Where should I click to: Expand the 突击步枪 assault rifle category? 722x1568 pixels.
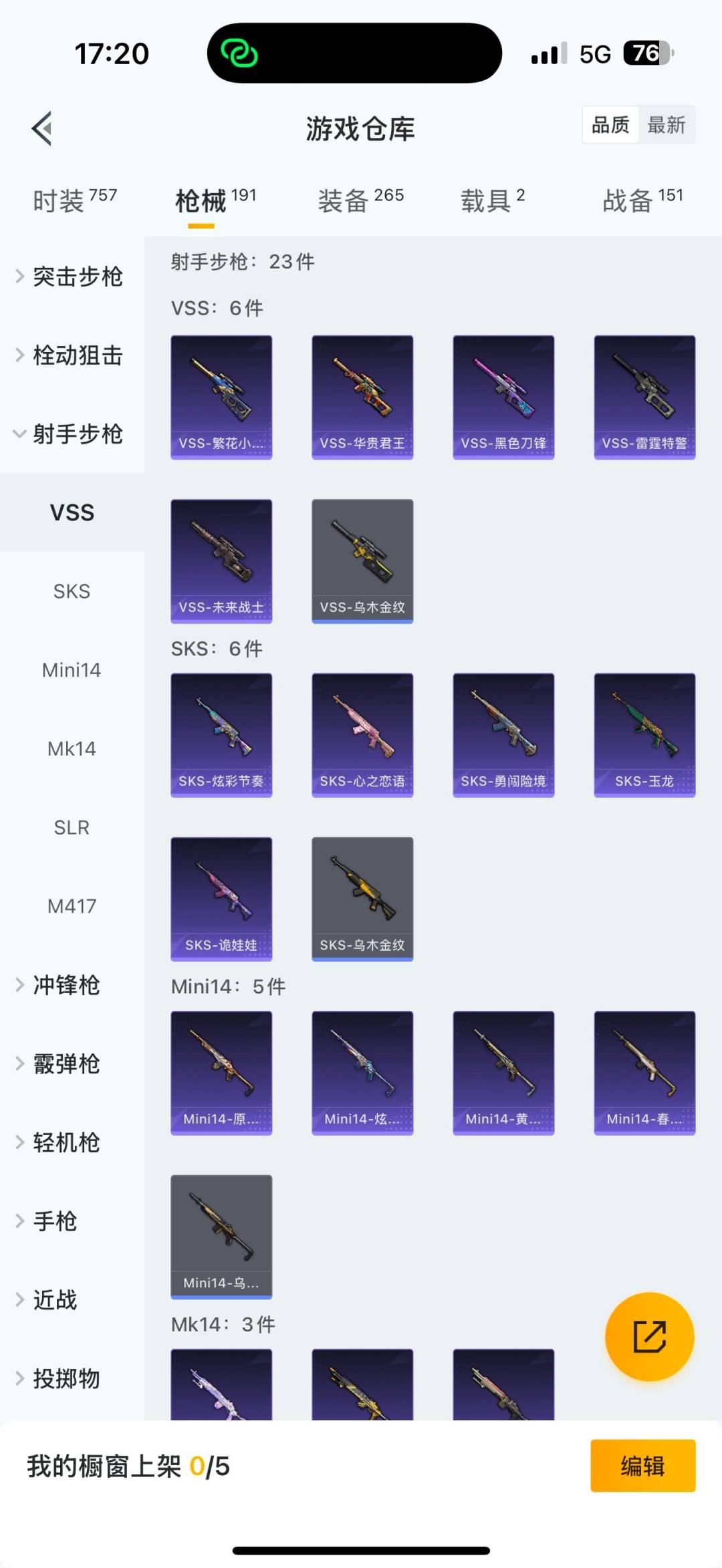tap(70, 277)
